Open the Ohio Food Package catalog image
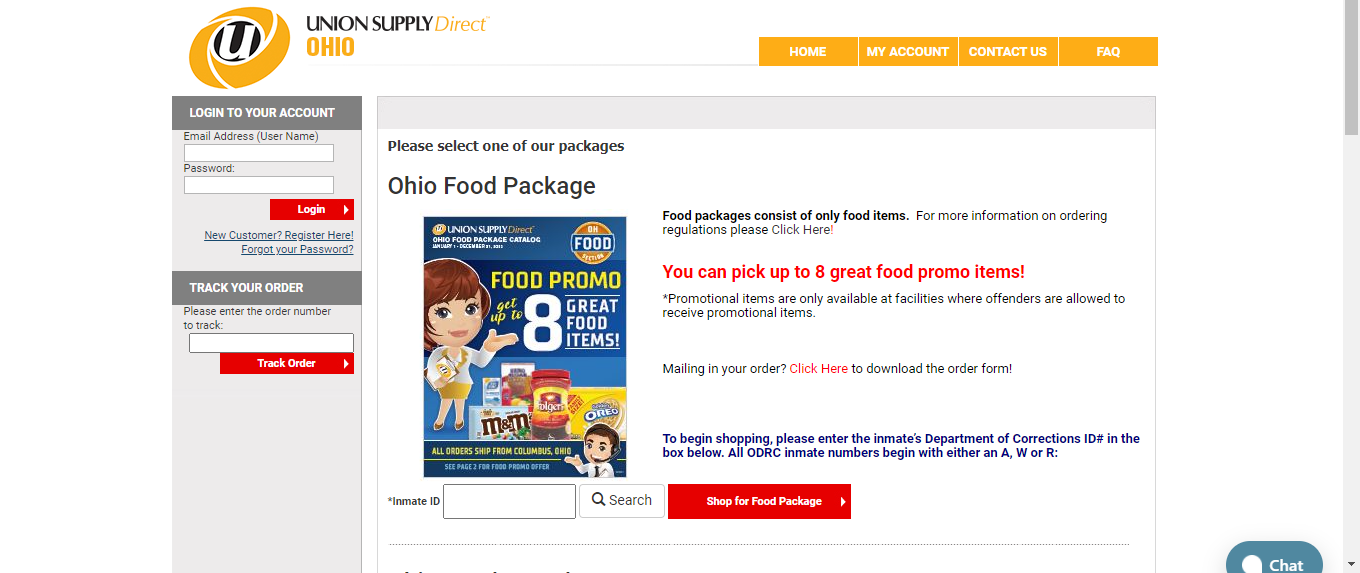Image resolution: width=1360 pixels, height=573 pixels. 525,346
